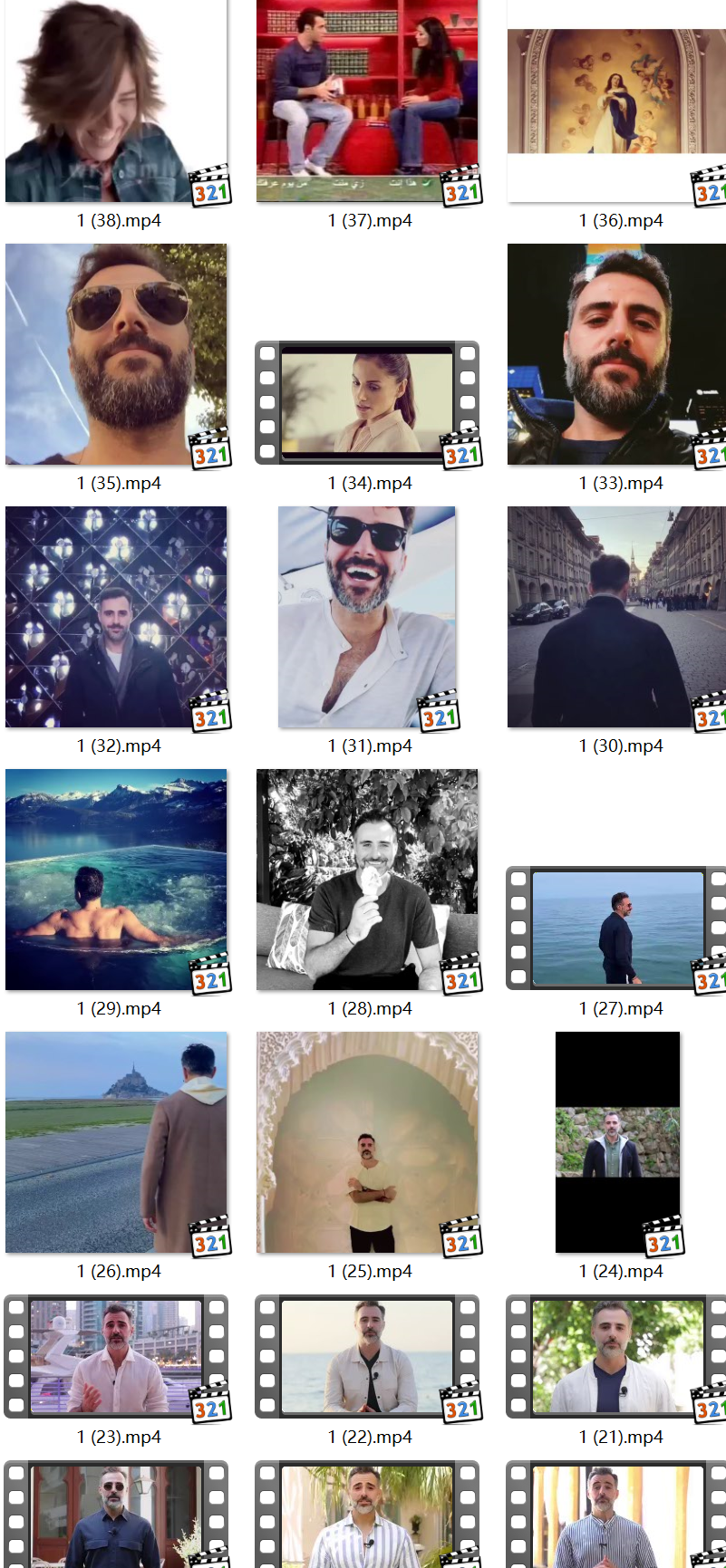
Task: Open video file 1 (32).mp4
Action: click(116, 617)
